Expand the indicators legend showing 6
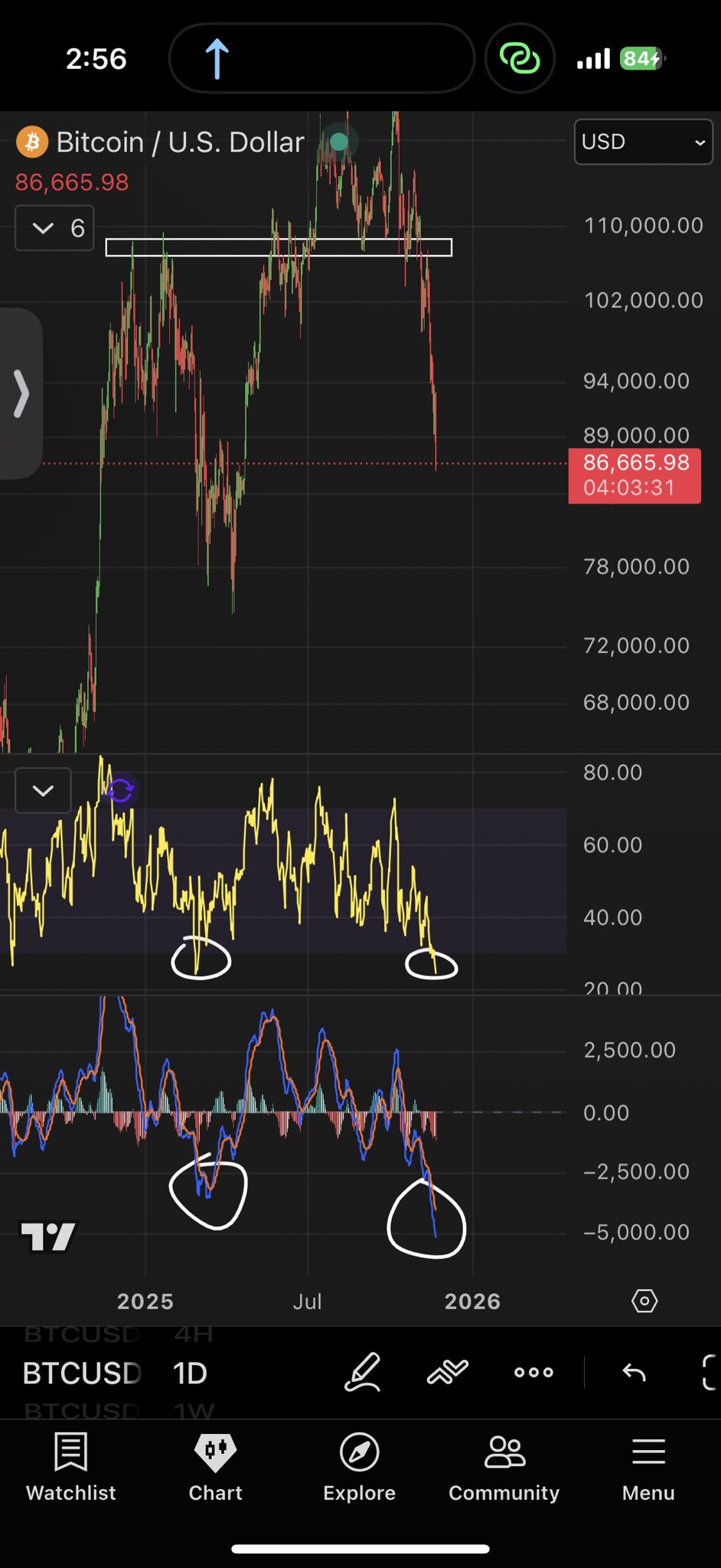The width and height of the screenshot is (721, 1568). coord(55,228)
